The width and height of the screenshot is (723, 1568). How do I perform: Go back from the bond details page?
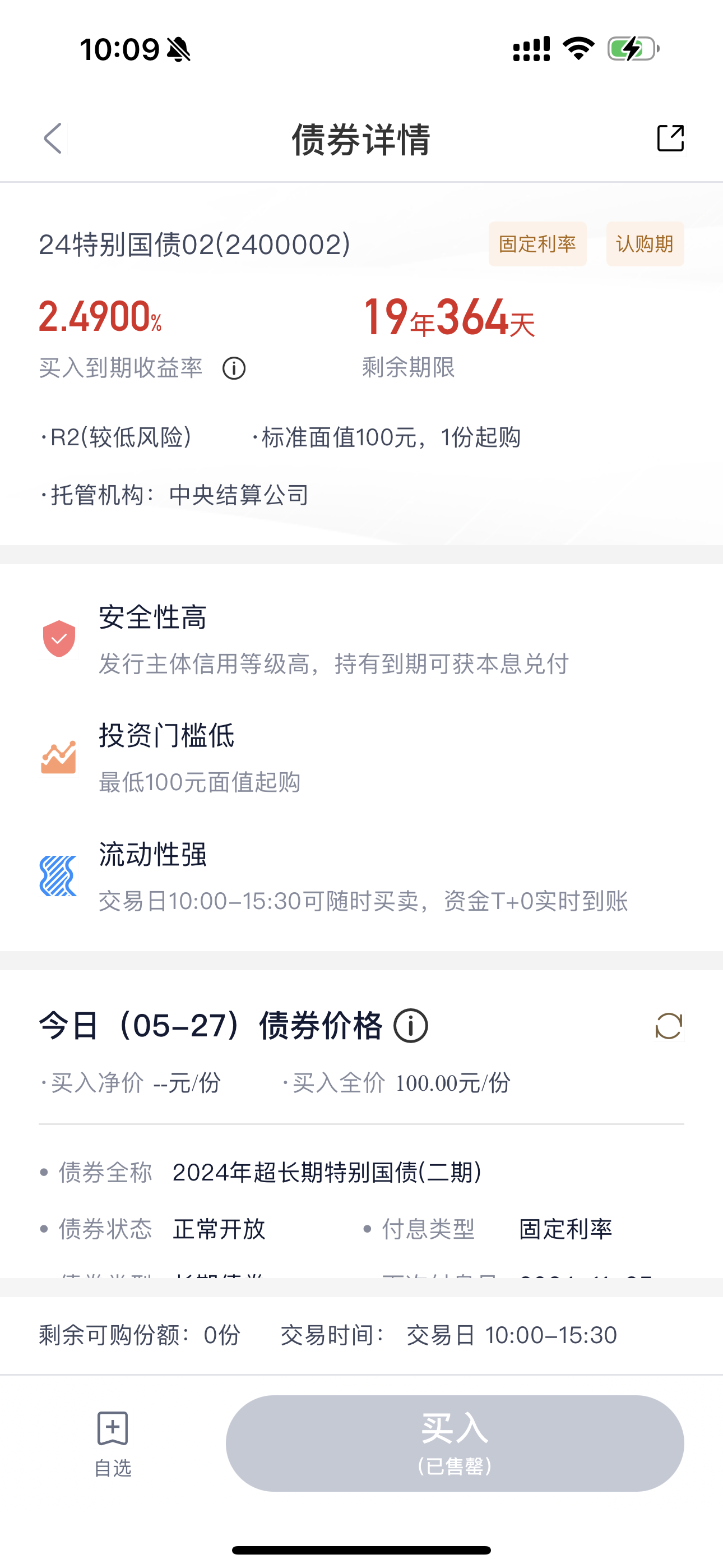(x=54, y=138)
